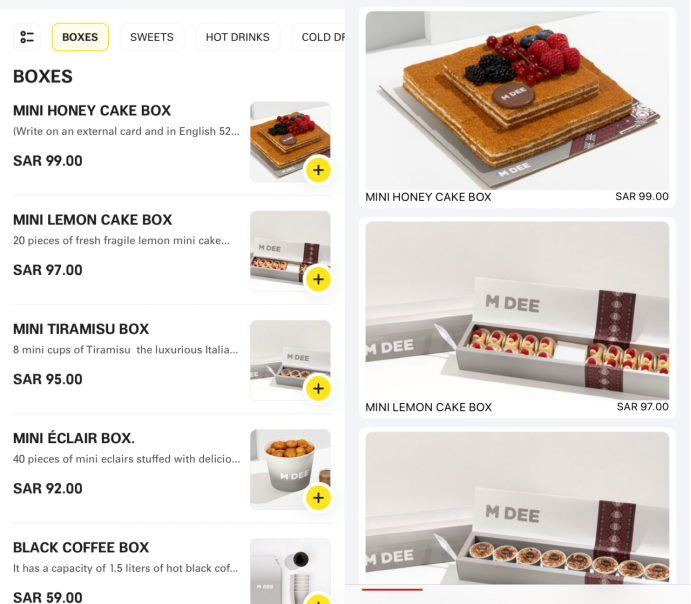Open Black Coffee Box list item
Viewport: 691px width, 604px height.
[x=125, y=570]
